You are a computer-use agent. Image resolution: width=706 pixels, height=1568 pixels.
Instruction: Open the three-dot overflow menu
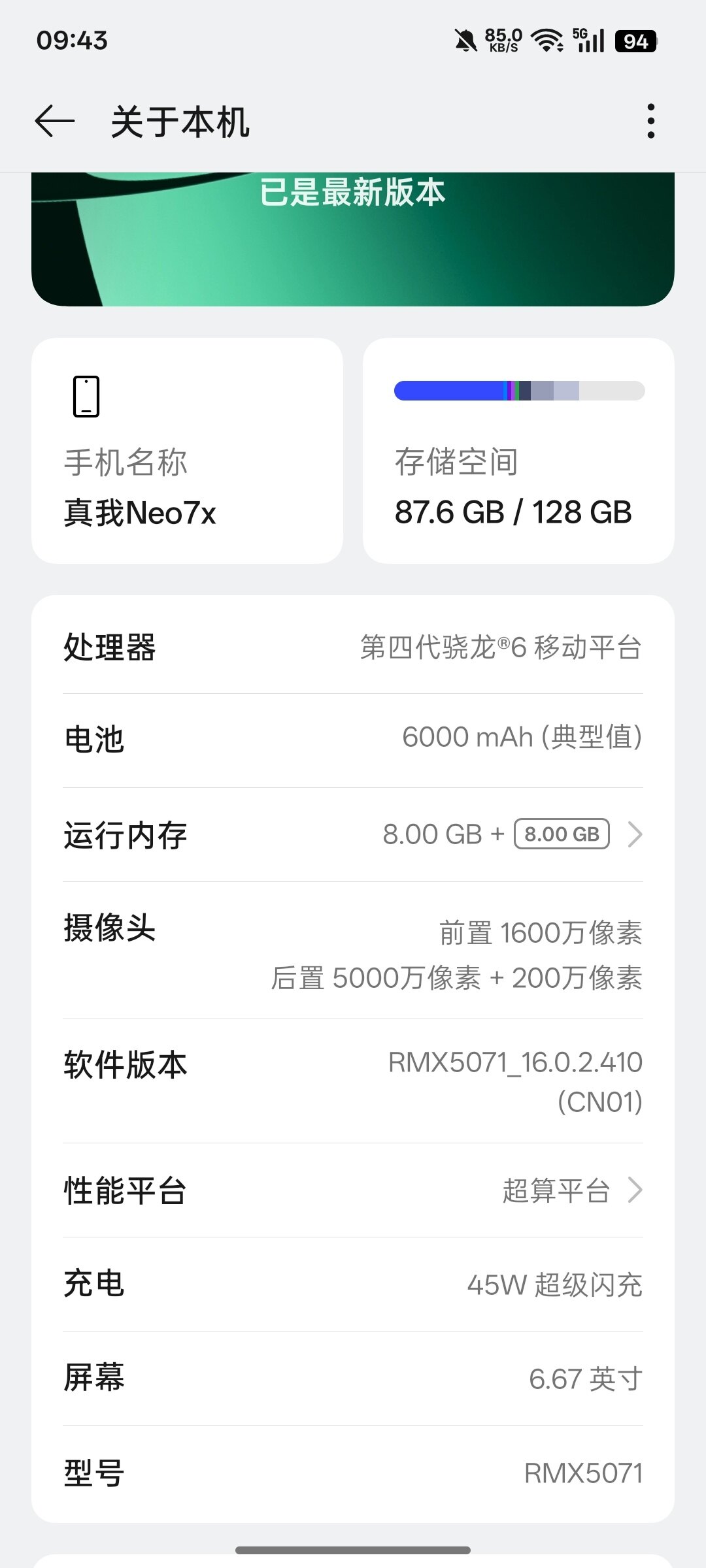pos(650,122)
